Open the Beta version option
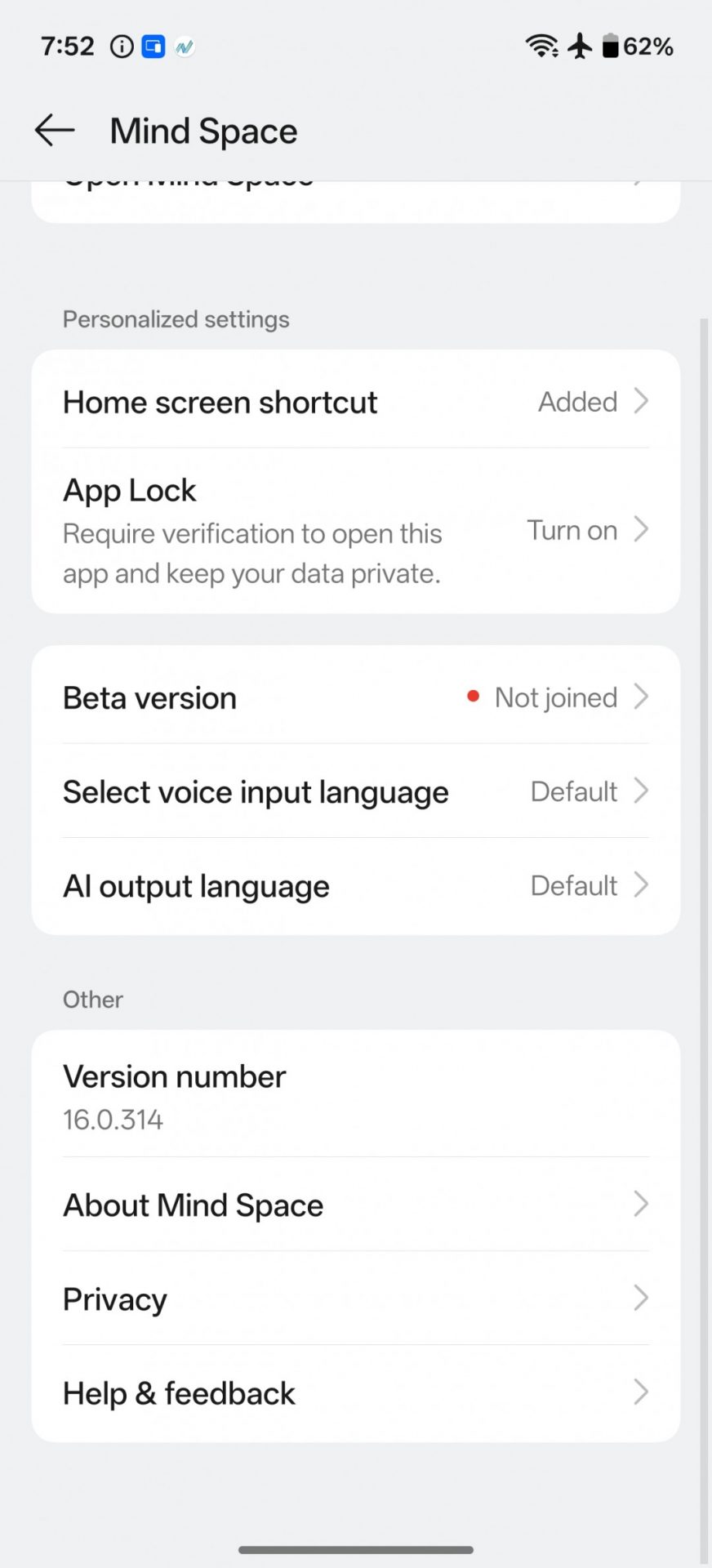Viewport: 712px width, 1568px height. (x=356, y=698)
